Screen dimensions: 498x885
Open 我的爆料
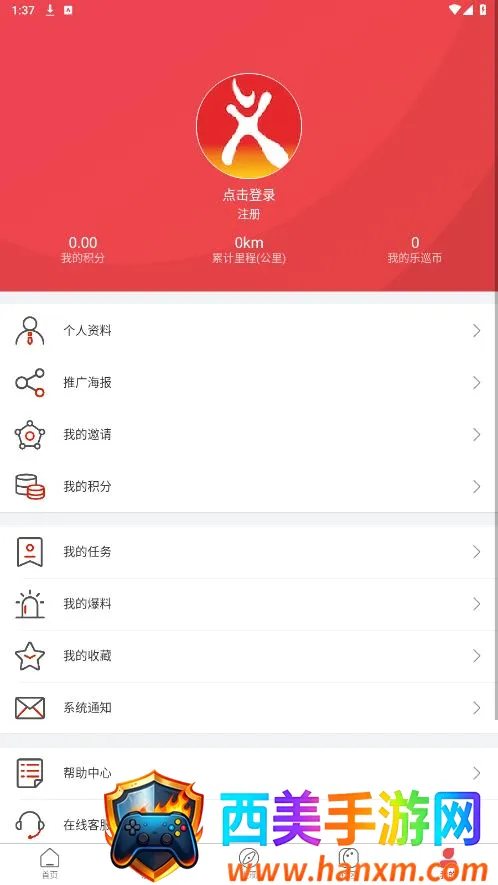click(249, 604)
